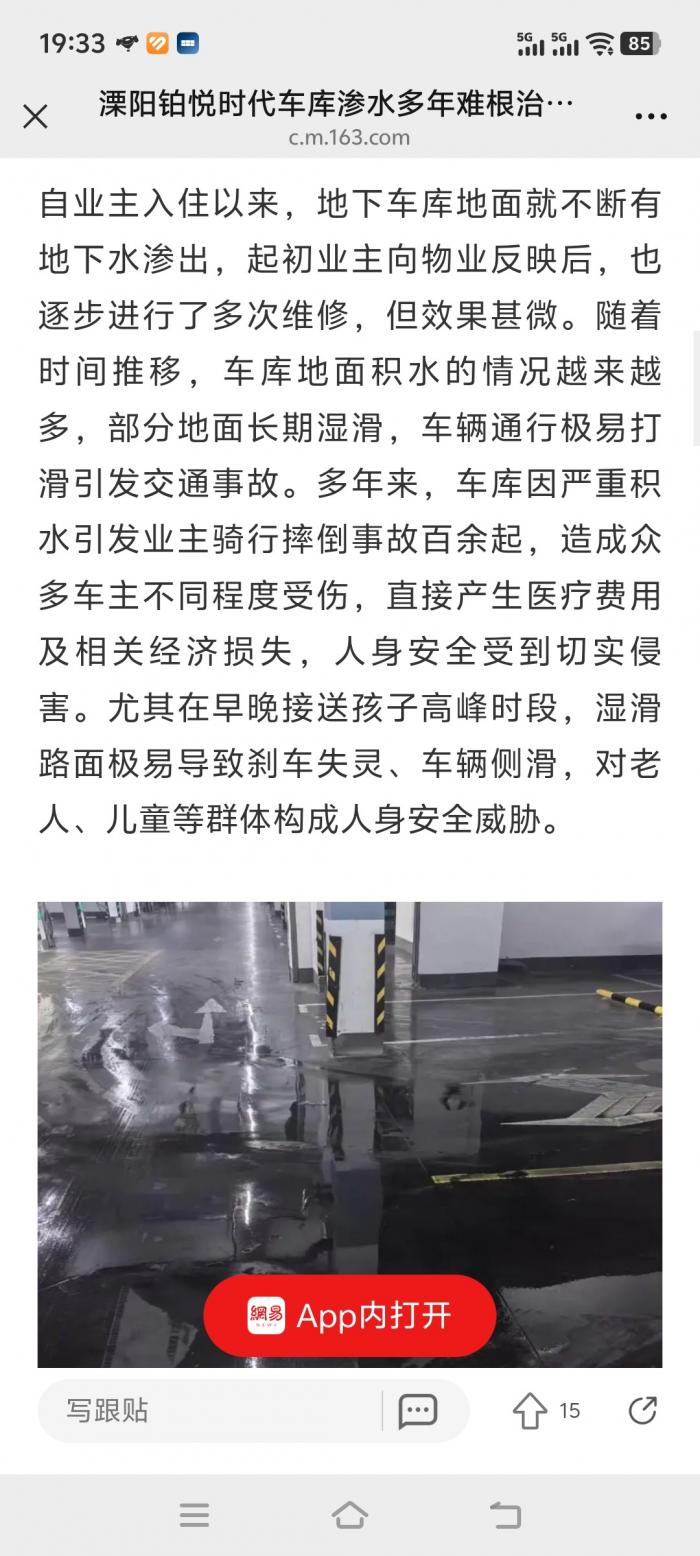Share this article
Image resolution: width=700 pixels, height=1556 pixels.
click(x=642, y=1410)
